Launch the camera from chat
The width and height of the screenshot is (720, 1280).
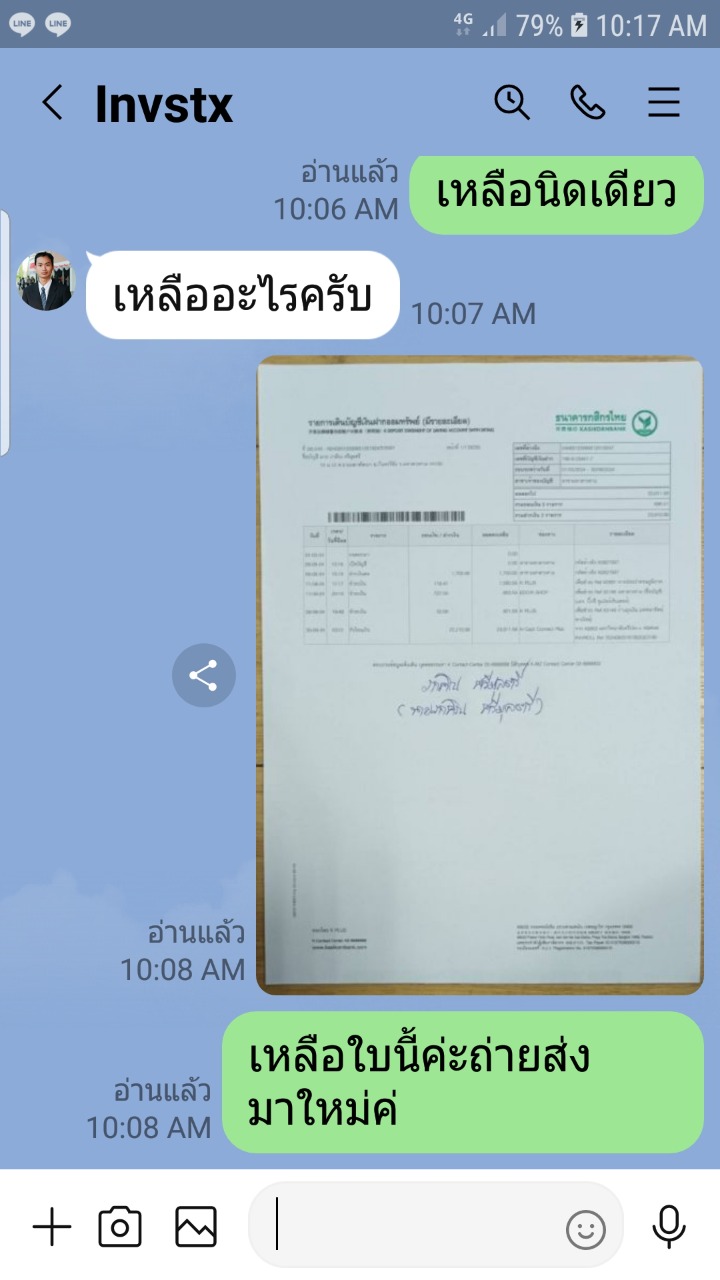(x=120, y=1227)
